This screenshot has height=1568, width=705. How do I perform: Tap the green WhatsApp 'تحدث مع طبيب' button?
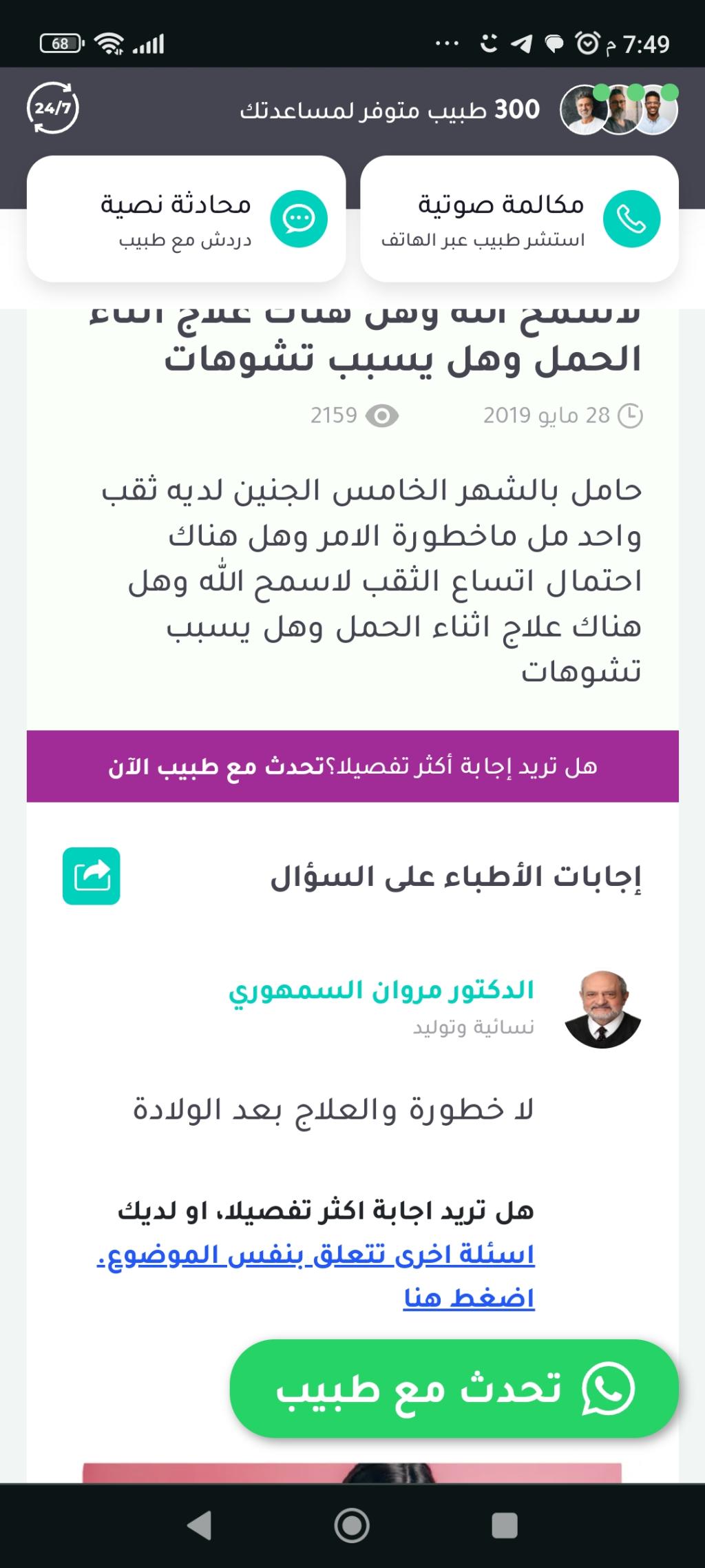(454, 1388)
